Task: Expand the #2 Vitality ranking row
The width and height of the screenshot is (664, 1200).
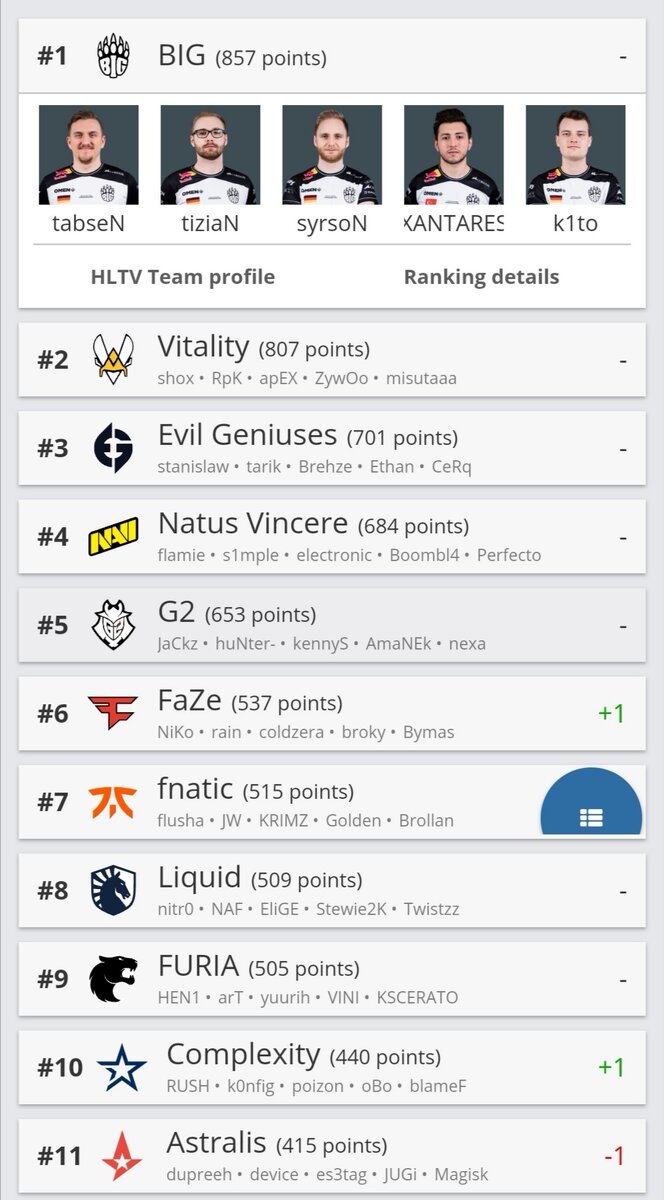Action: coord(330,359)
